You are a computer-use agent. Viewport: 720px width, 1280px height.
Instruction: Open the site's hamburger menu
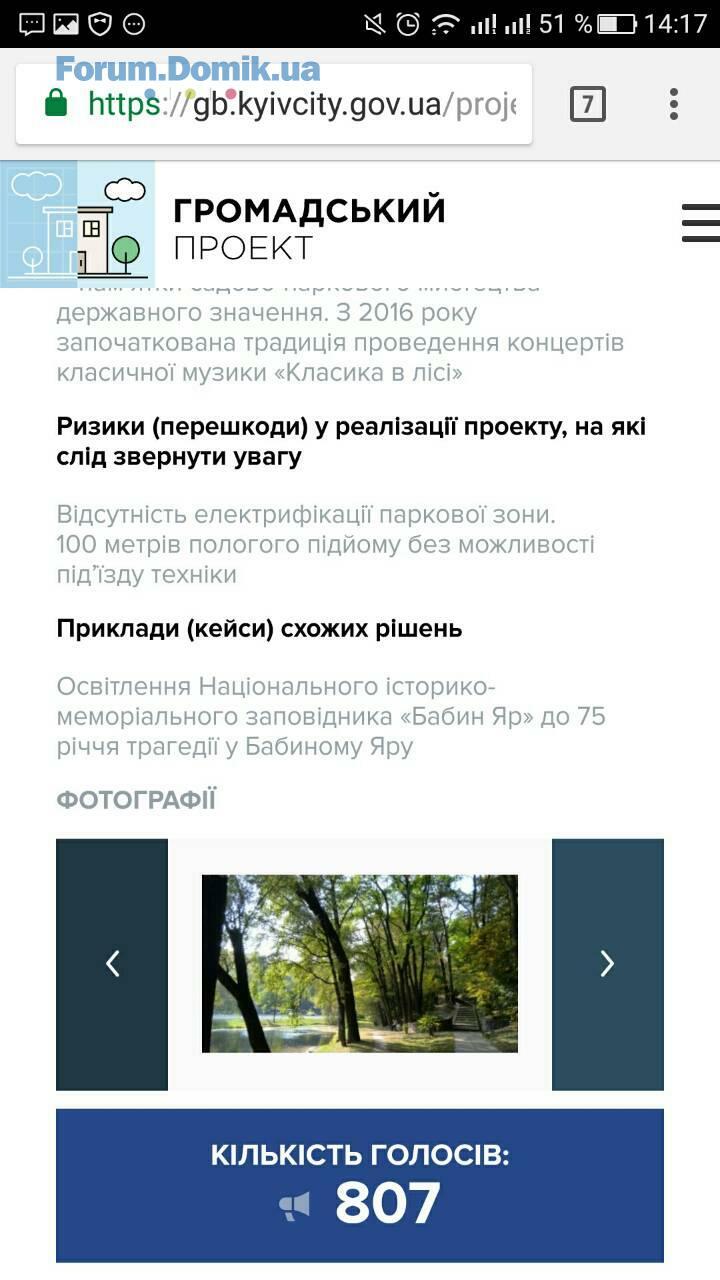point(702,222)
